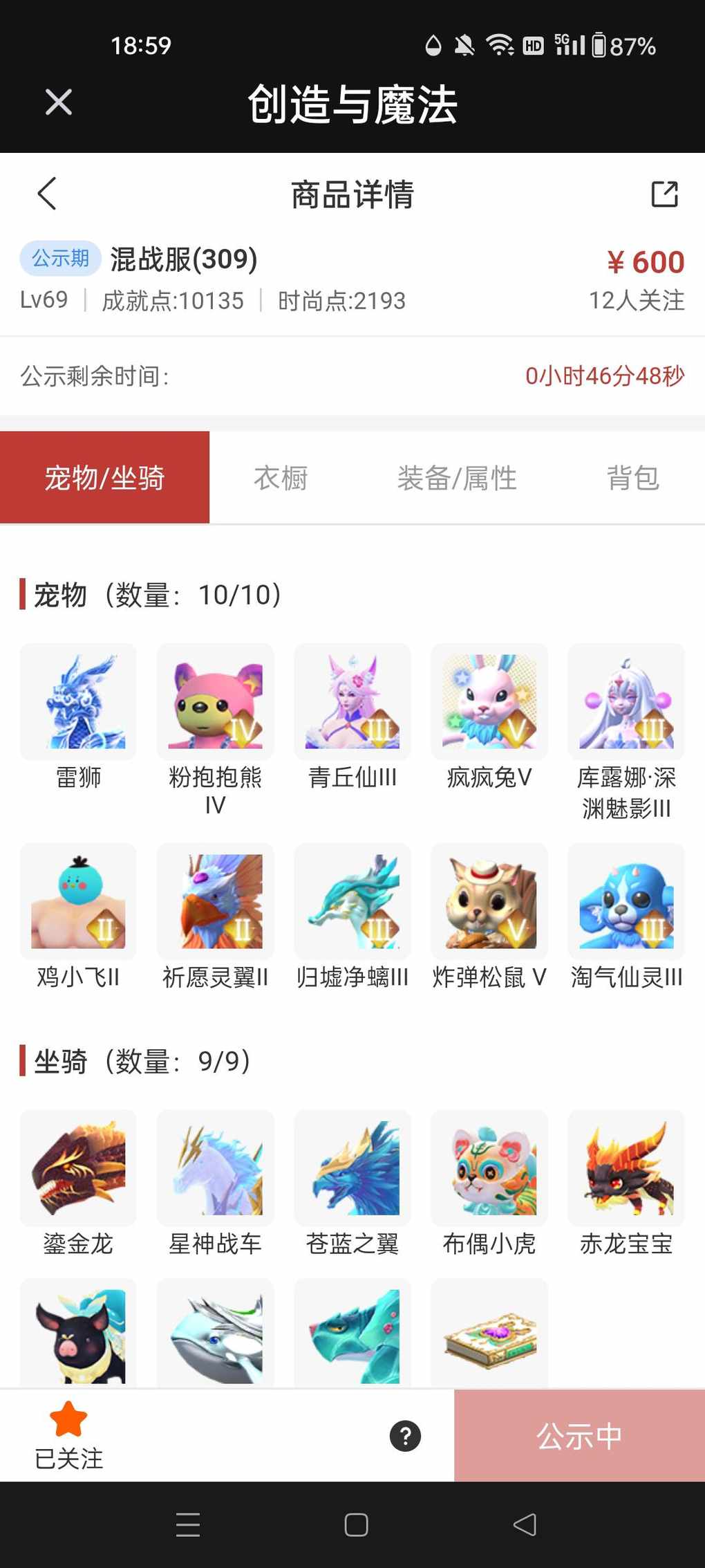Switch to the 衣橱 tab
705x1568 pixels.
(x=281, y=478)
